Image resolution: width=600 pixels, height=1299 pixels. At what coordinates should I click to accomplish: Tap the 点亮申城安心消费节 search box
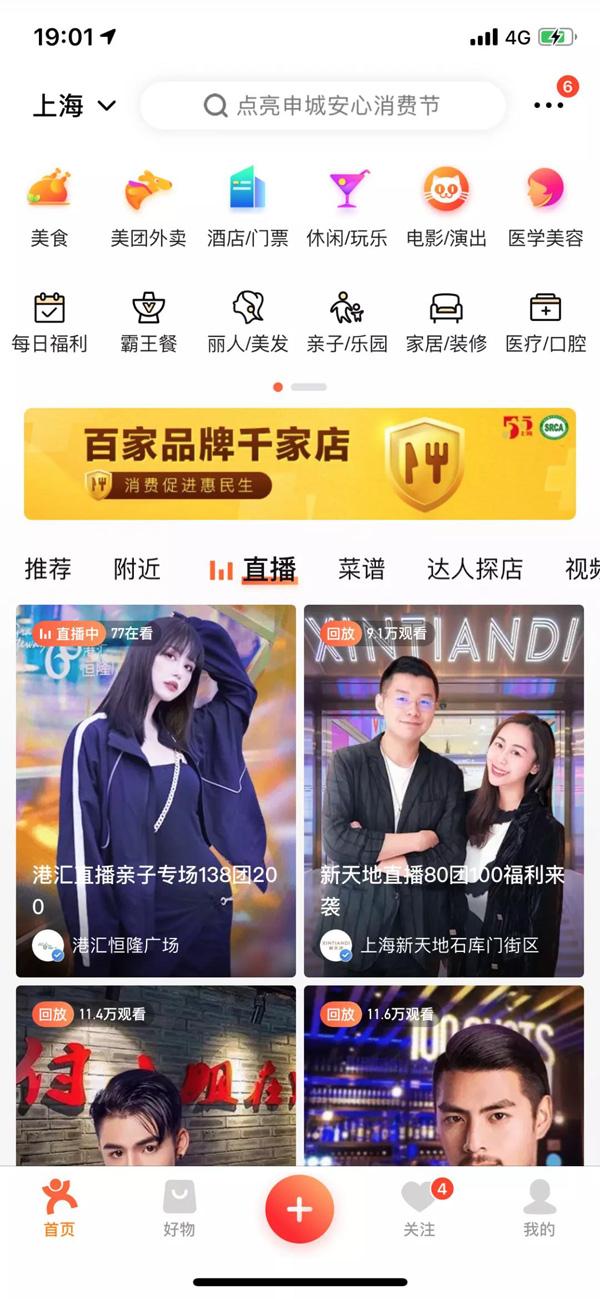[x=322, y=105]
